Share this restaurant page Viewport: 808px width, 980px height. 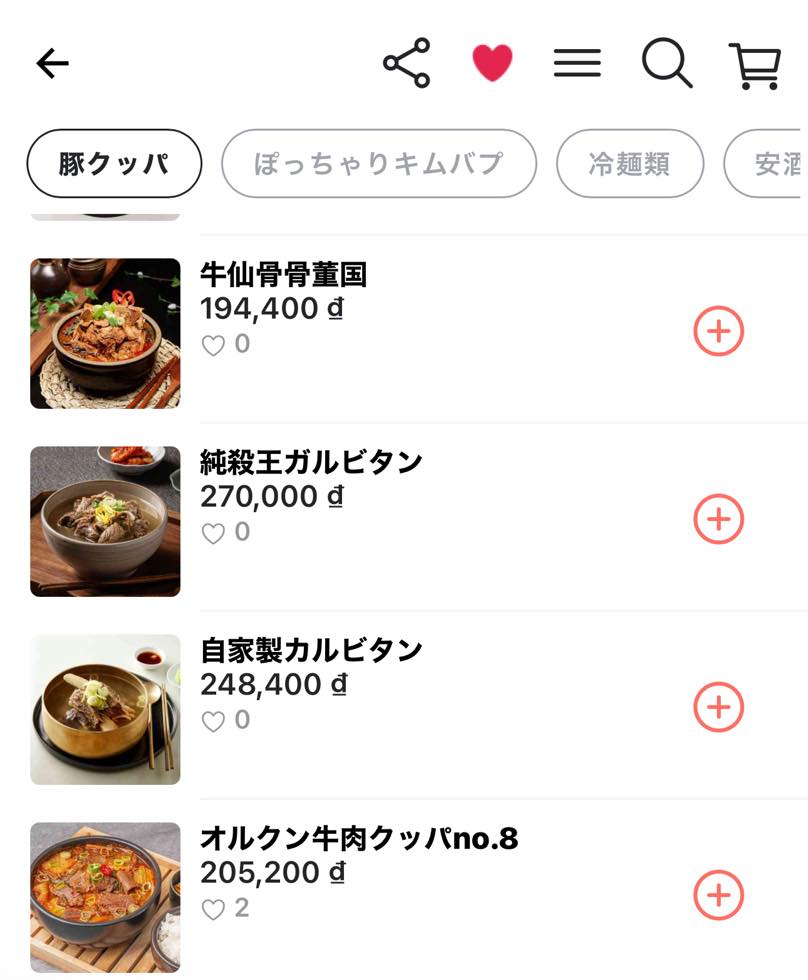pyautogui.click(x=406, y=63)
